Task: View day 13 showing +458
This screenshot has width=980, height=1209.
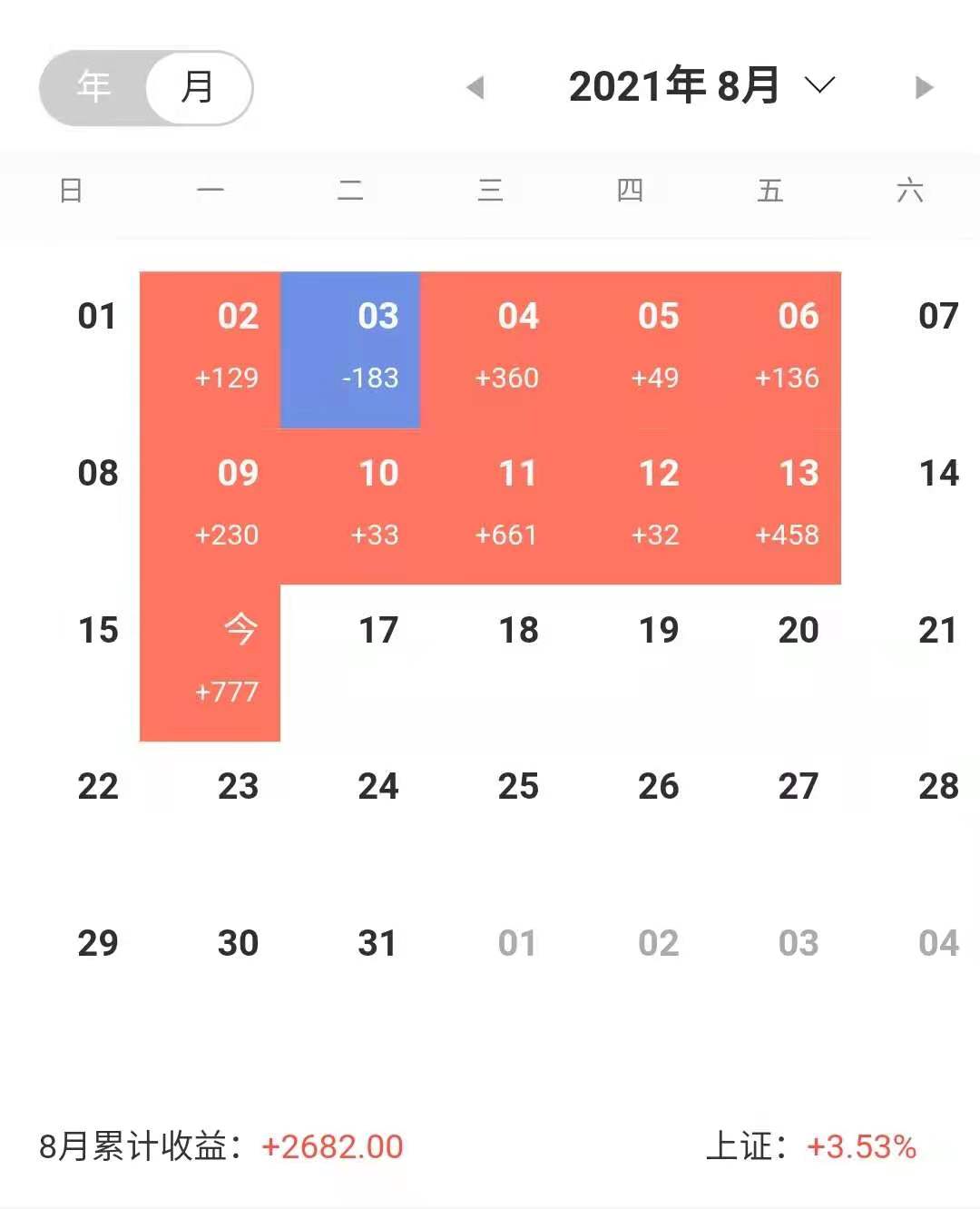Action: (770, 506)
